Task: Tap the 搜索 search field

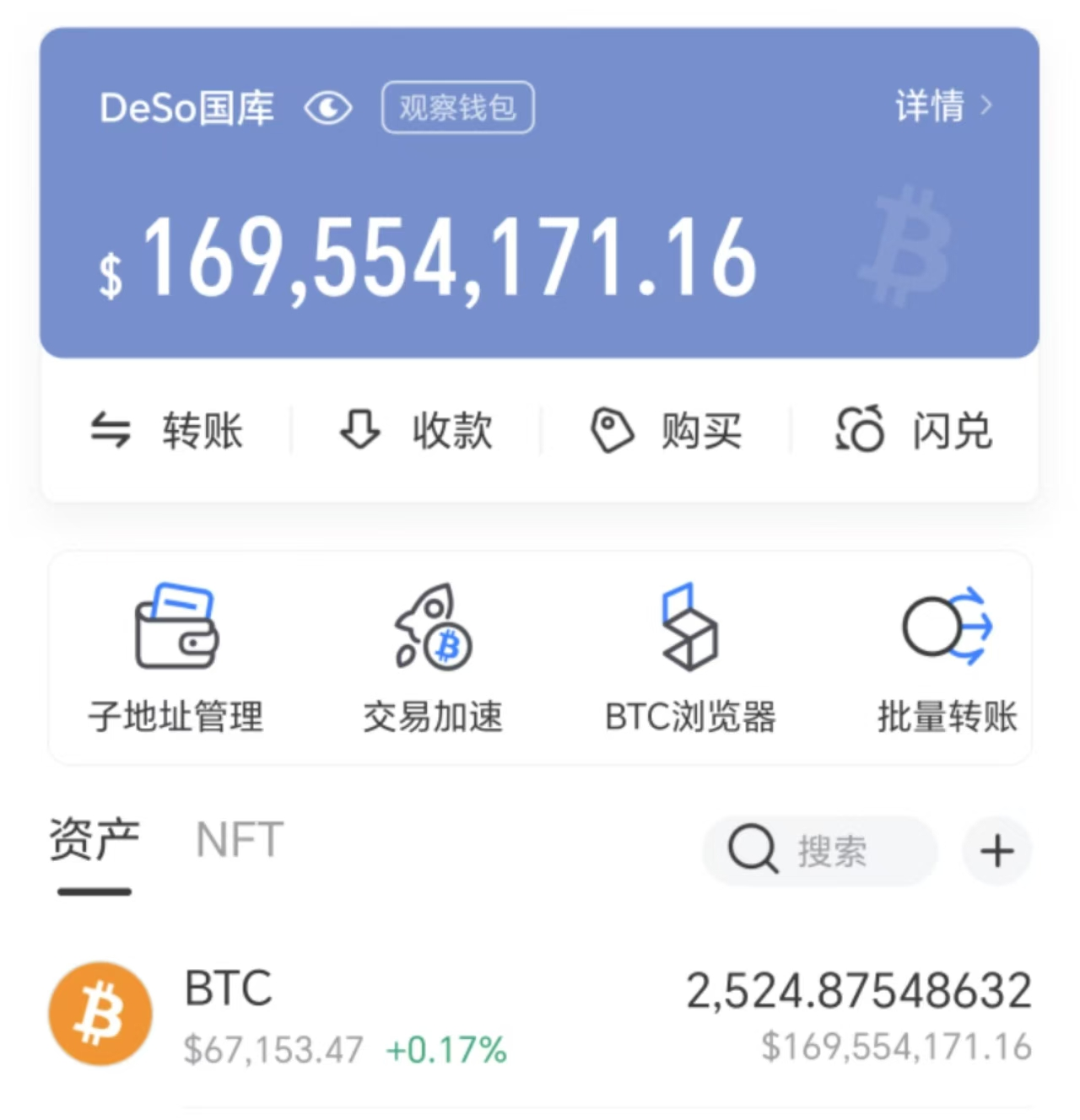Action: [820, 850]
